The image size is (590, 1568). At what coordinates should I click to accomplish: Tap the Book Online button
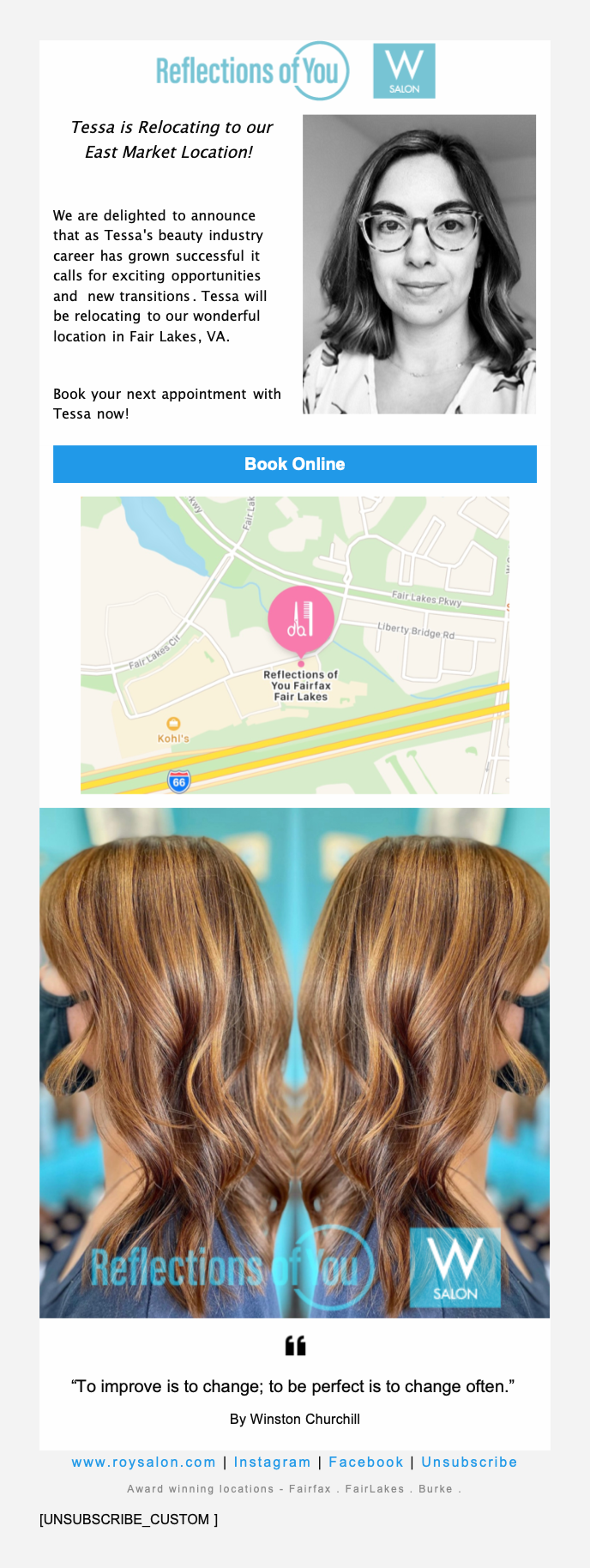click(294, 464)
